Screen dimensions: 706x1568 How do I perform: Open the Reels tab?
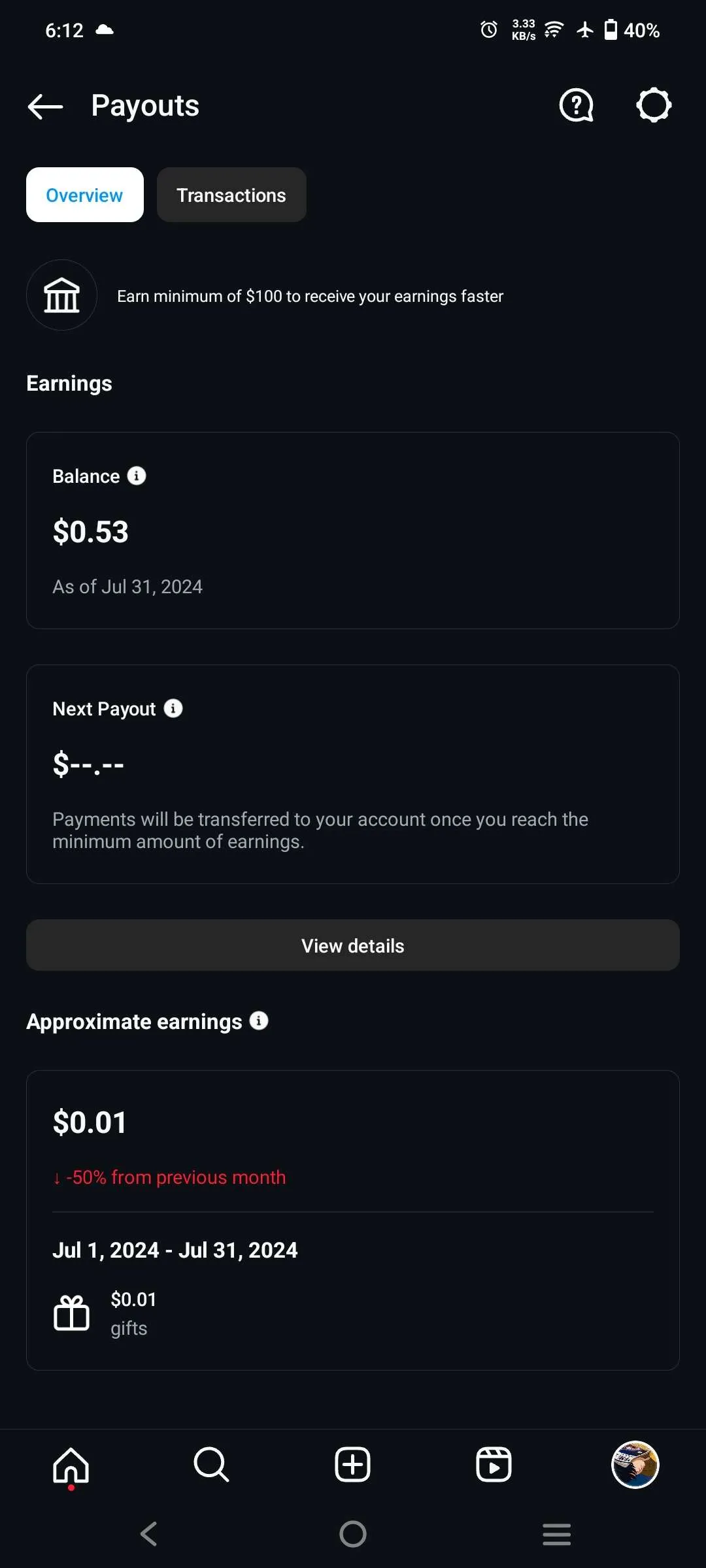point(494,1464)
